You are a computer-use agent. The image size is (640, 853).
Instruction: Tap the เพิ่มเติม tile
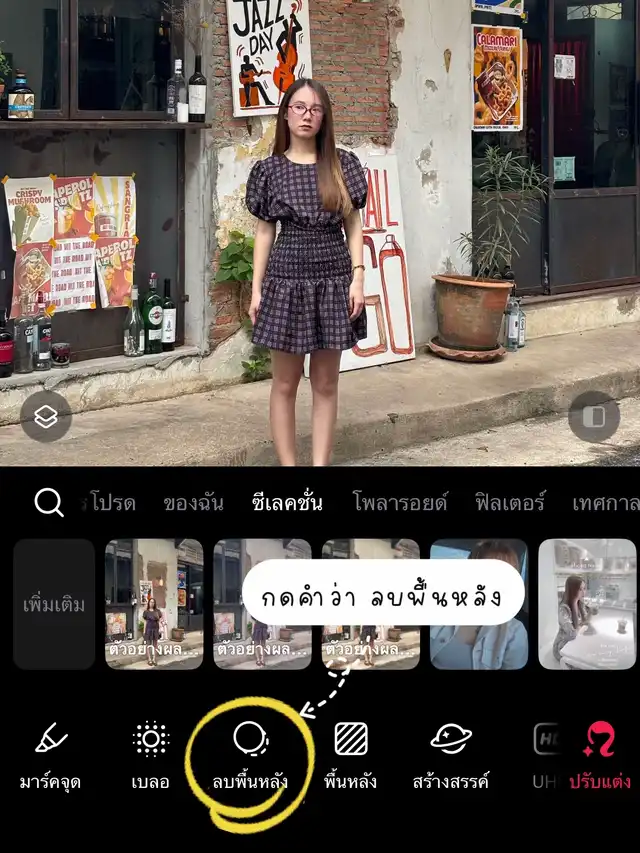click(x=54, y=604)
